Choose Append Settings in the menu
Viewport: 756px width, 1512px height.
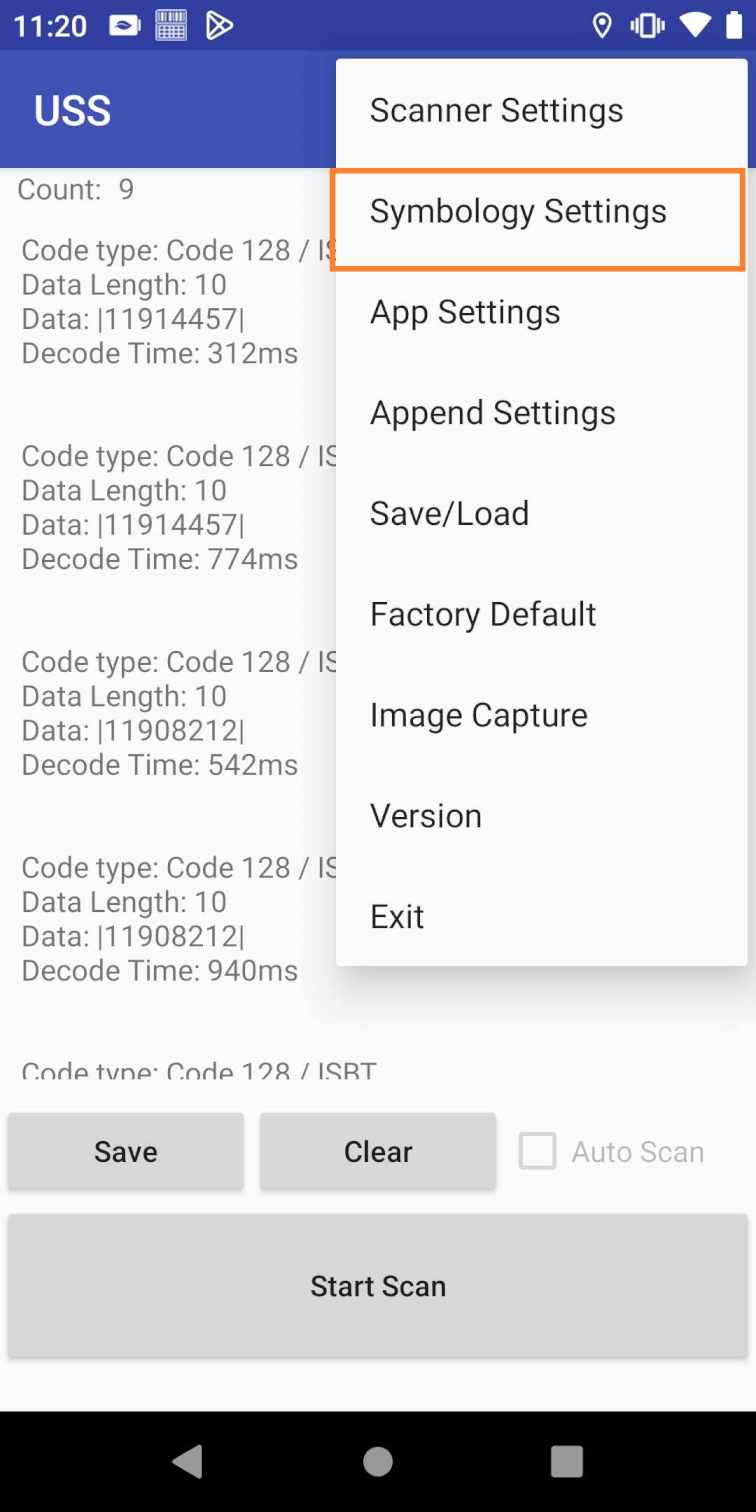(492, 413)
